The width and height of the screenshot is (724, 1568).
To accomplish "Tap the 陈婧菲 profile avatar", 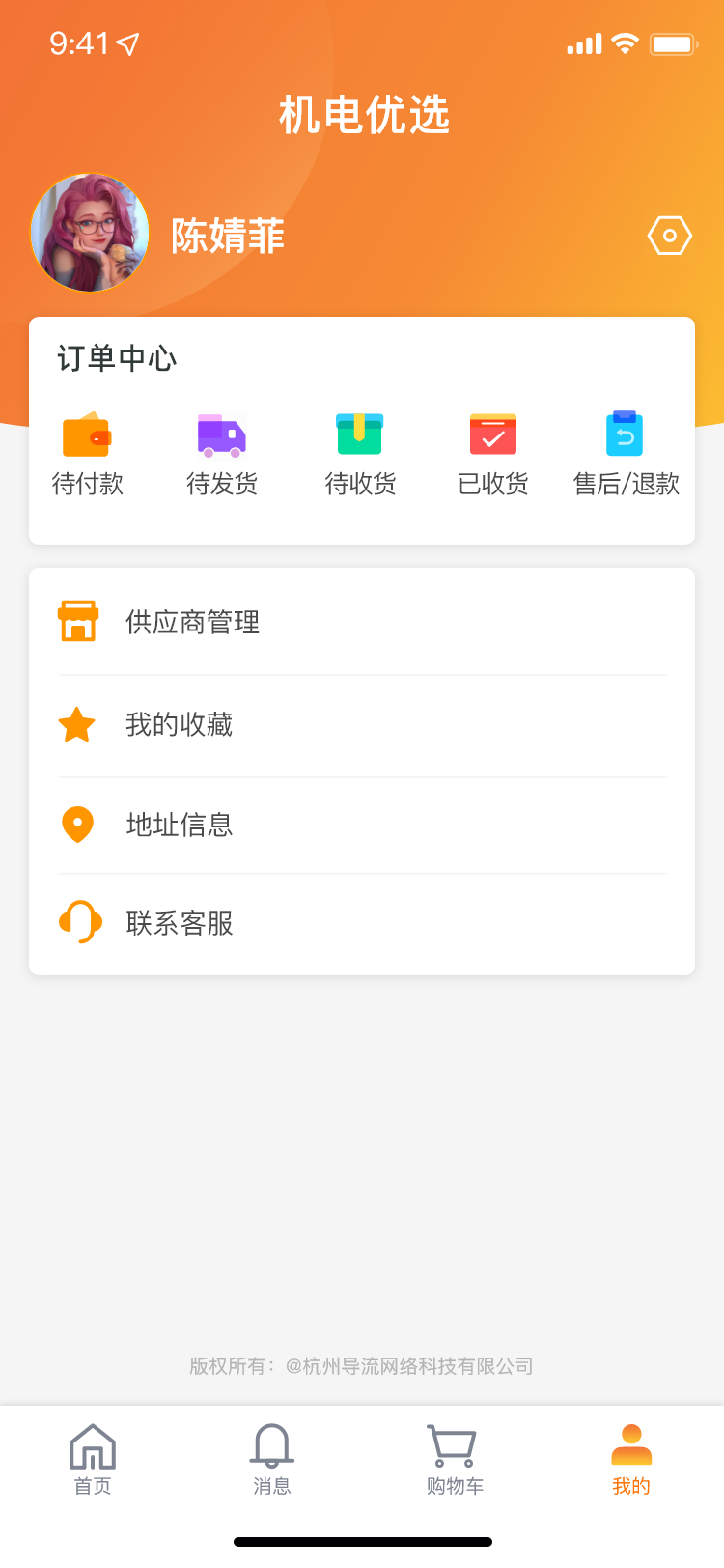I will [89, 233].
